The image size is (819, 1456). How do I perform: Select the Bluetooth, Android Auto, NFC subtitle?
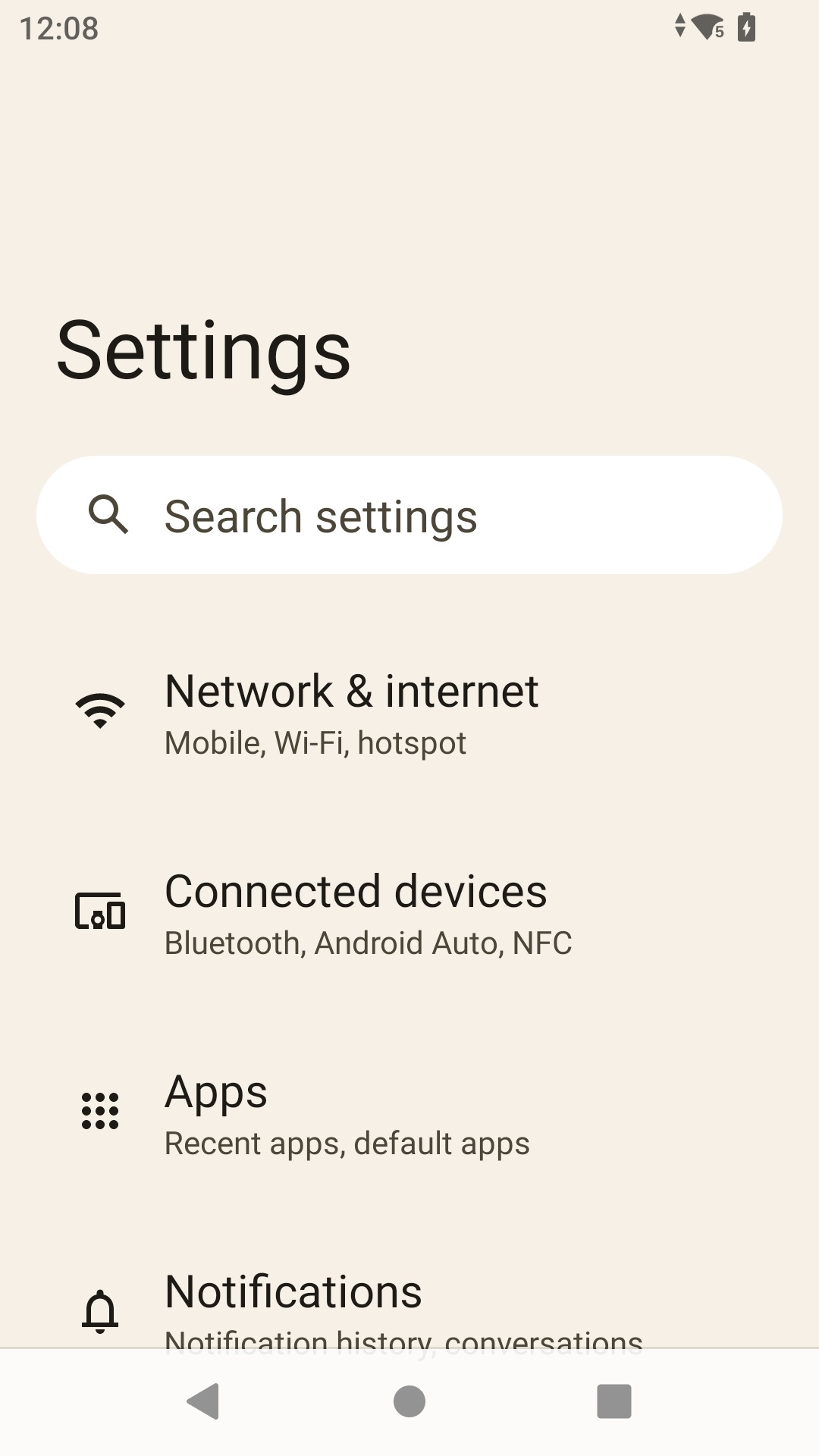368,943
